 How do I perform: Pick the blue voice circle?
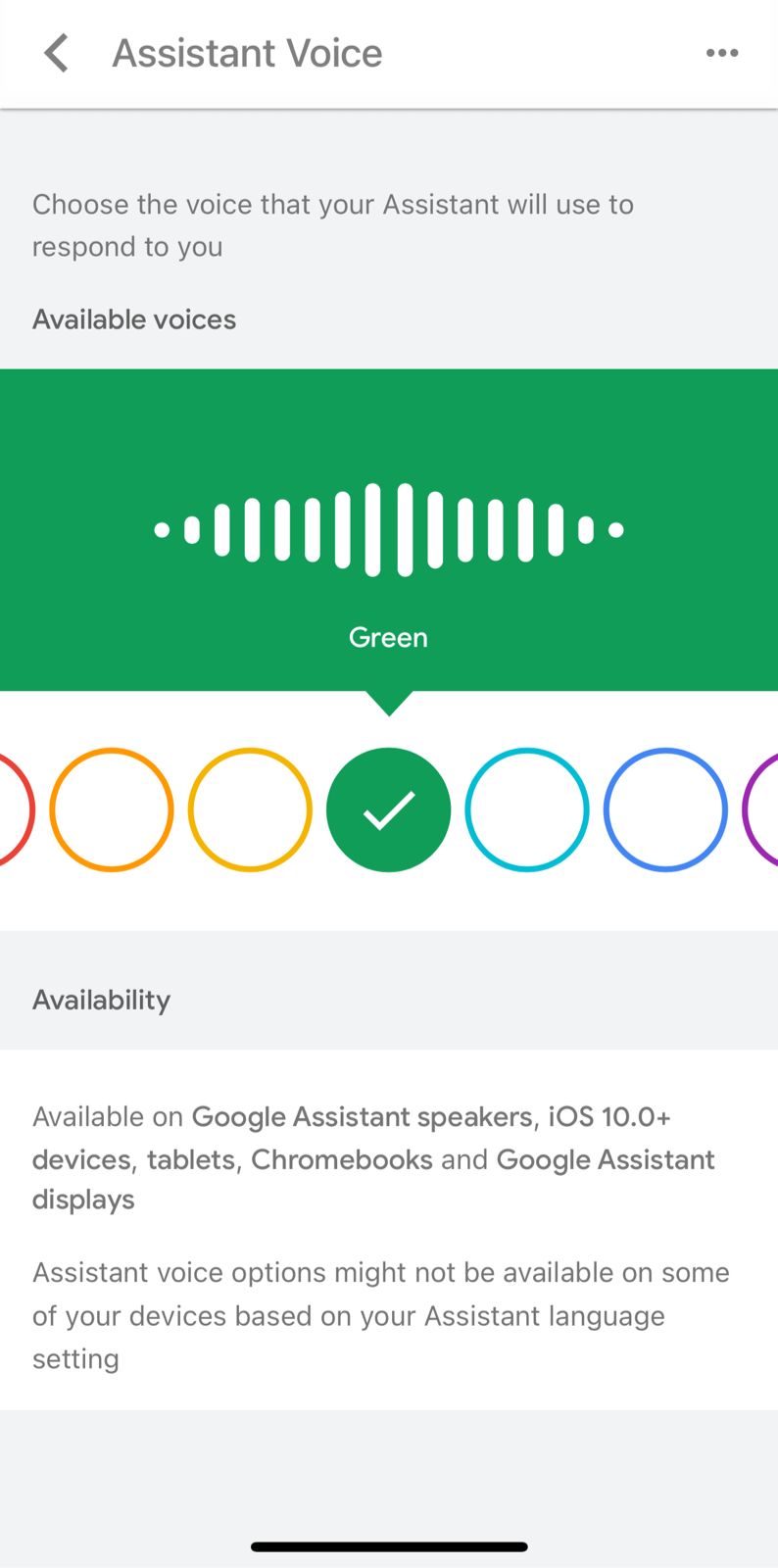coord(665,809)
